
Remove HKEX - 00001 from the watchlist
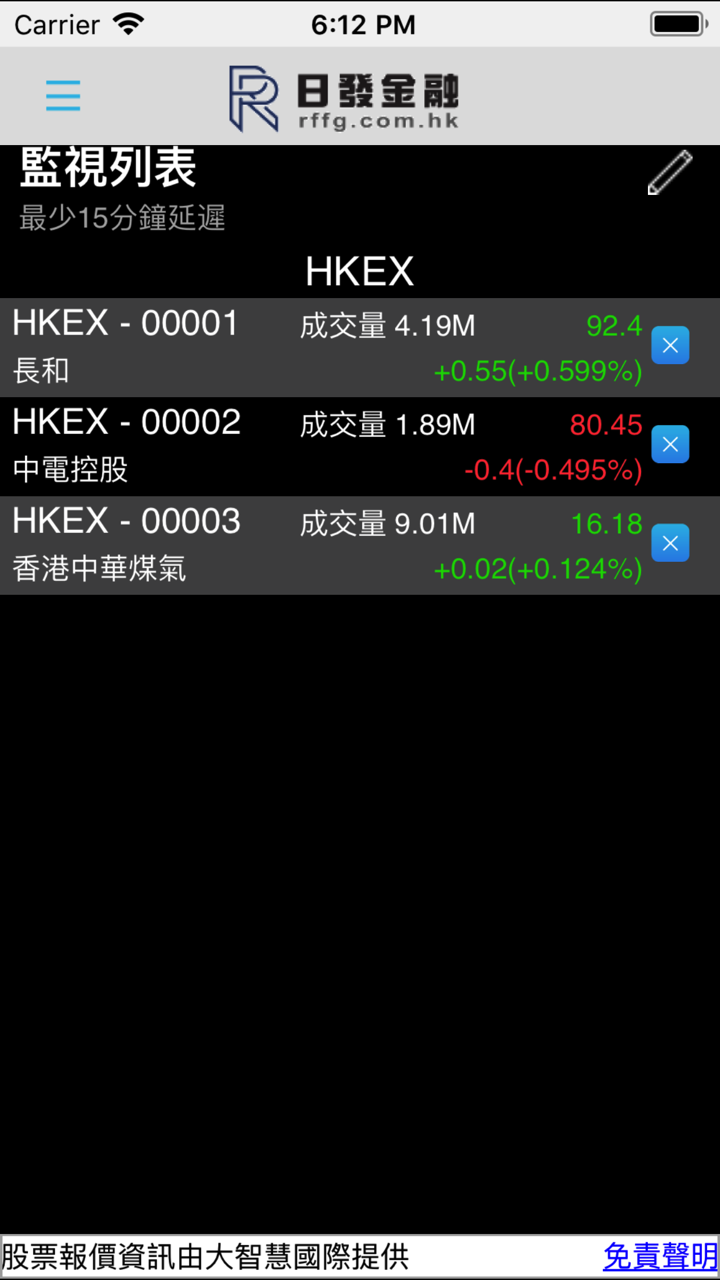(x=670, y=346)
